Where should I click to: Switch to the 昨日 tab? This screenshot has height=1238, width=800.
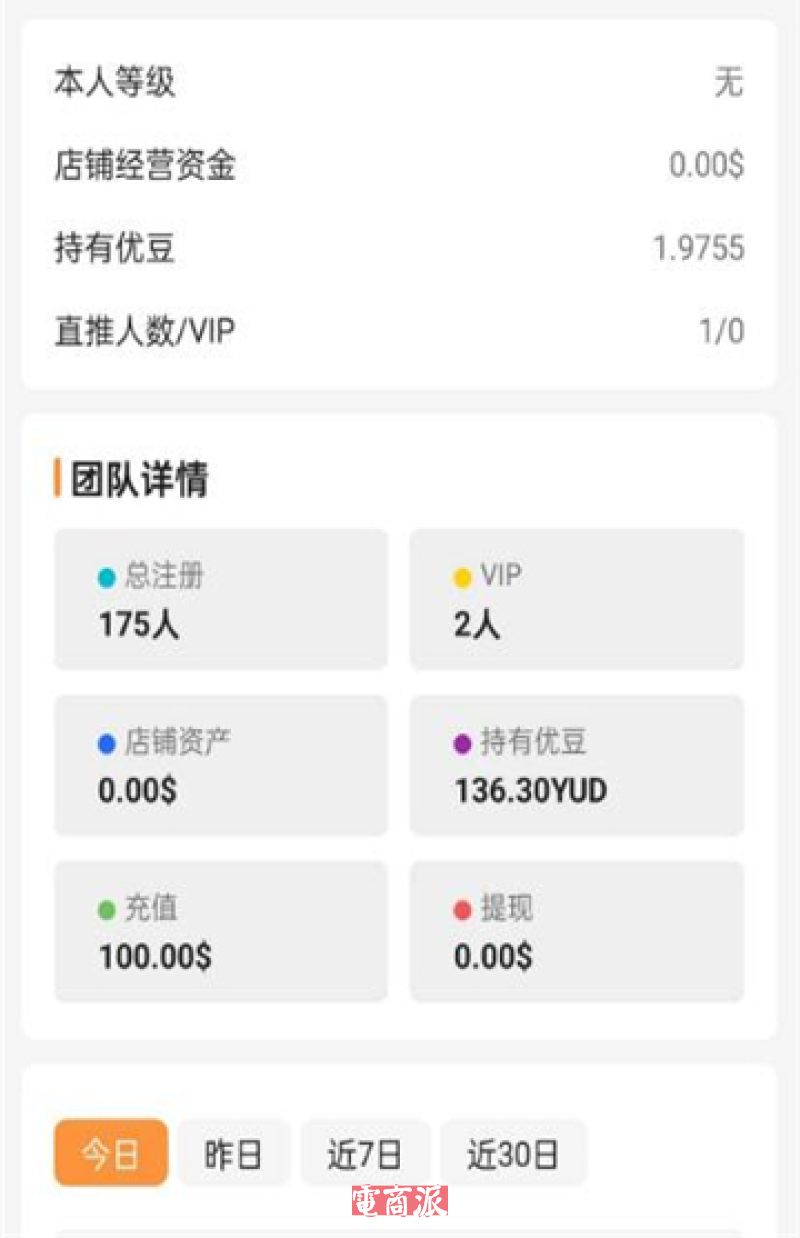click(x=234, y=1153)
